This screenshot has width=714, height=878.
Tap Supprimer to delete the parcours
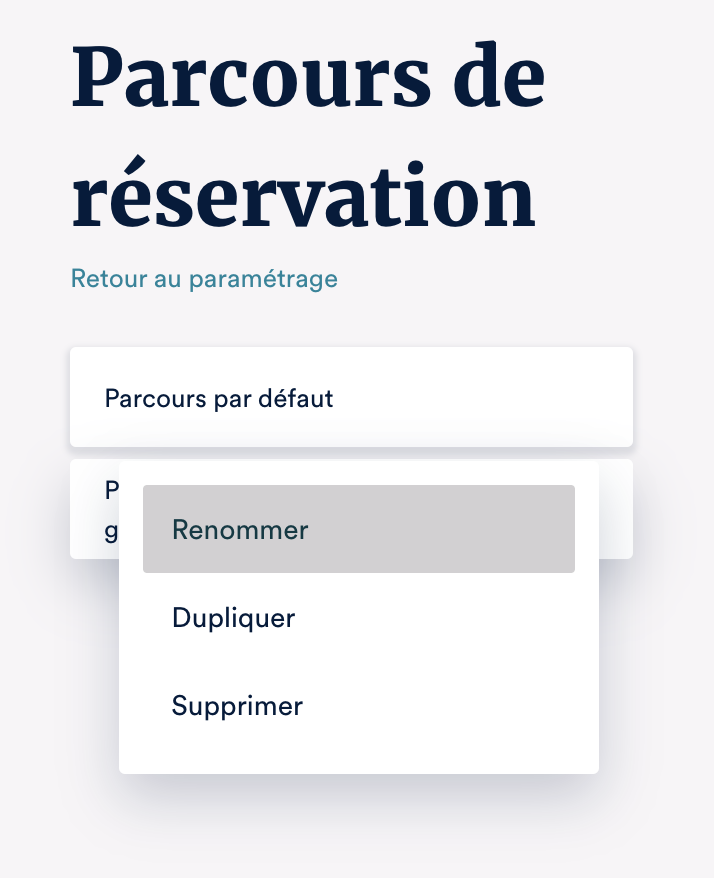[x=358, y=706]
